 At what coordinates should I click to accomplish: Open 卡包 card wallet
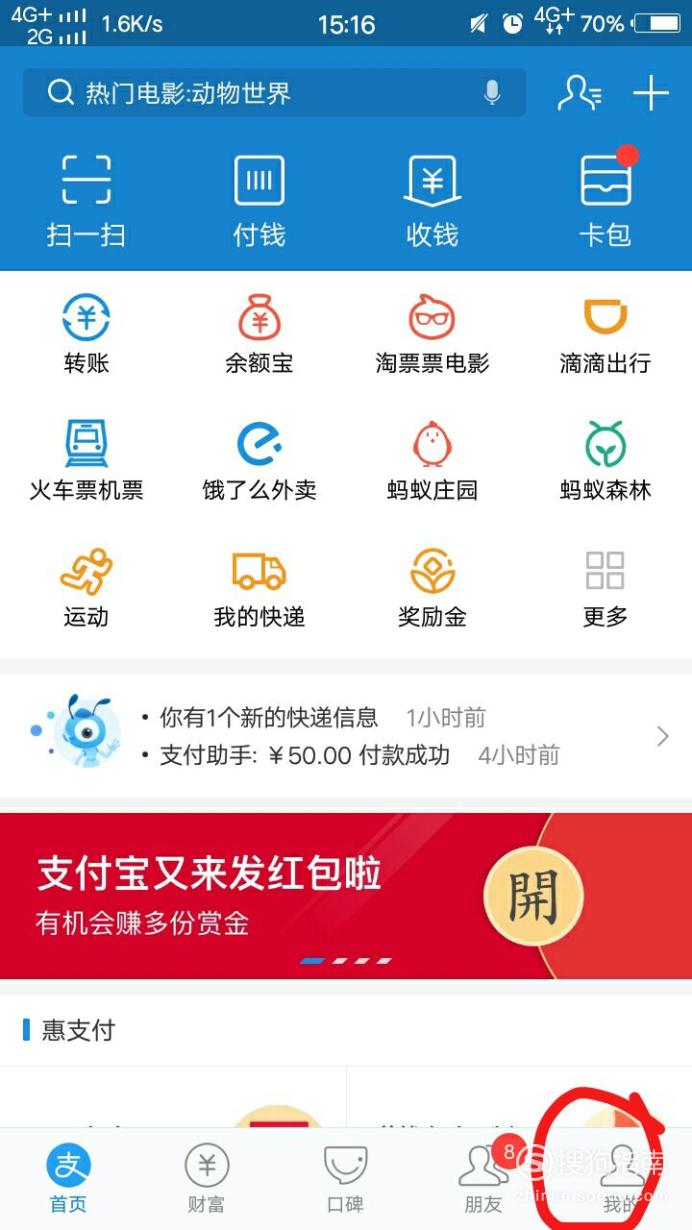click(x=606, y=201)
